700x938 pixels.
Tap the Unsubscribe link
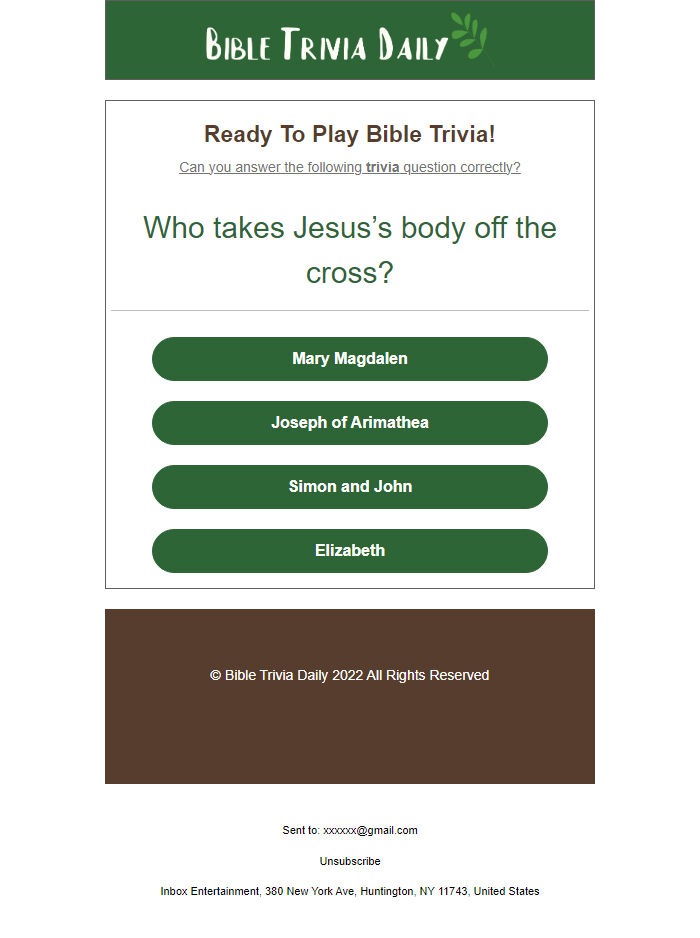pos(350,861)
